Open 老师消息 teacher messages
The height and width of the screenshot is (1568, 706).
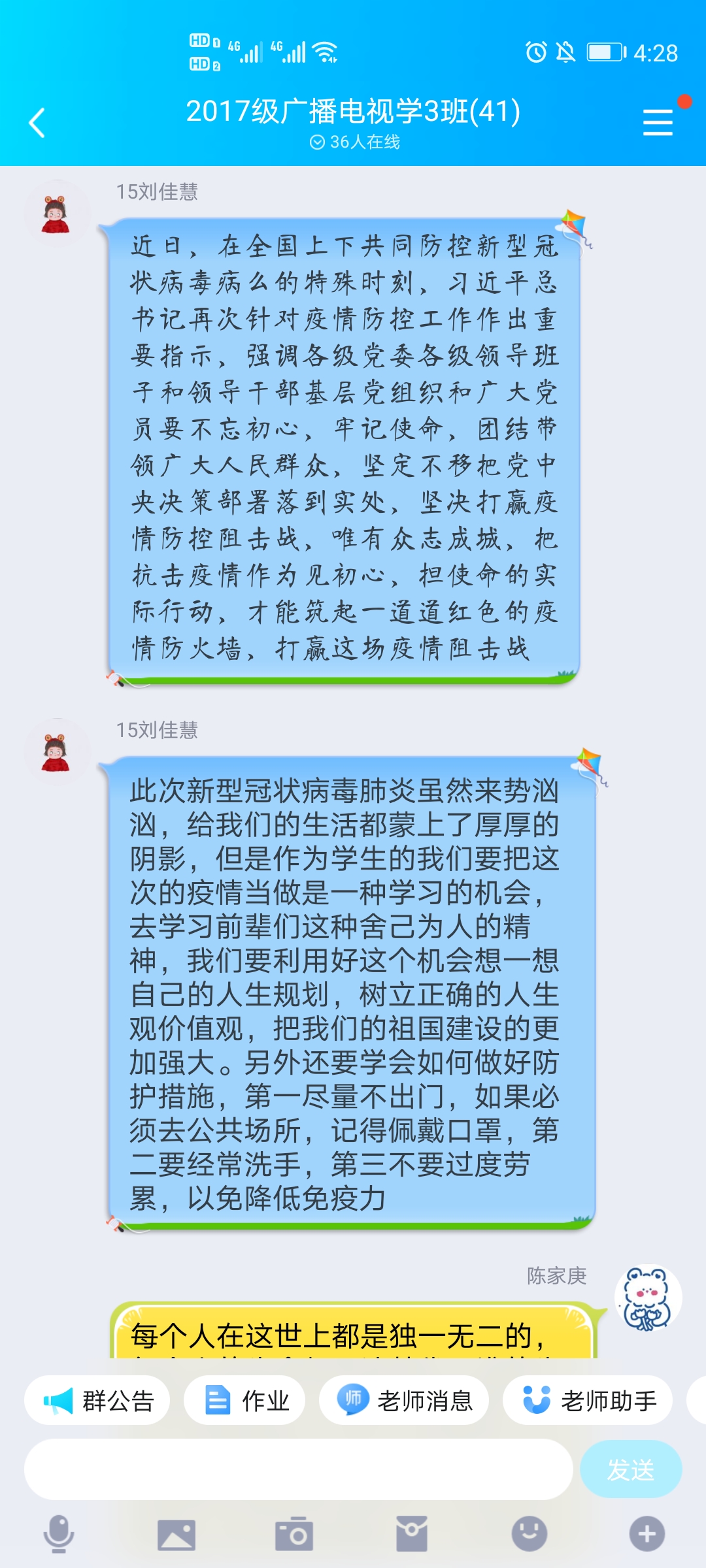click(404, 1401)
